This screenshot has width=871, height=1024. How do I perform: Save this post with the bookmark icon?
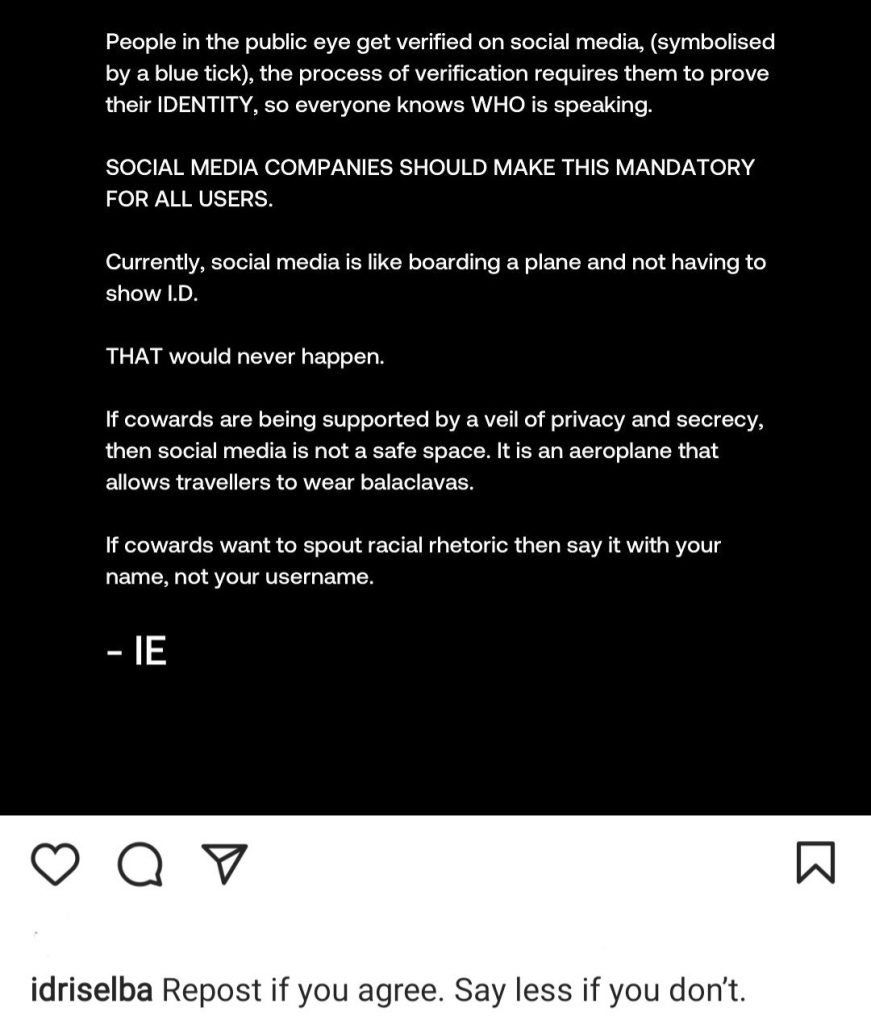pos(815,863)
